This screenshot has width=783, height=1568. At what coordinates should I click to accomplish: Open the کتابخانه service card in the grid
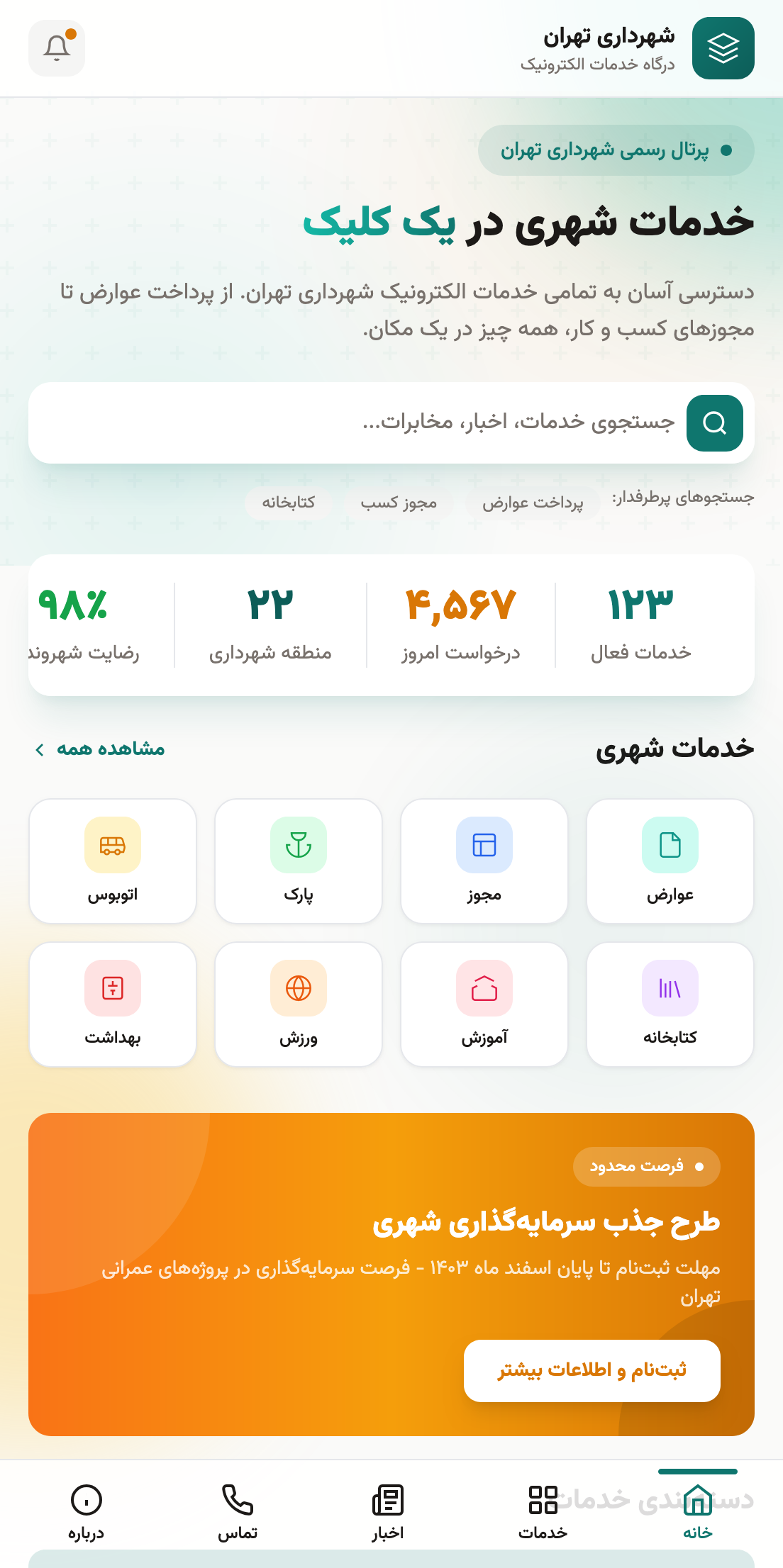[670, 1004]
